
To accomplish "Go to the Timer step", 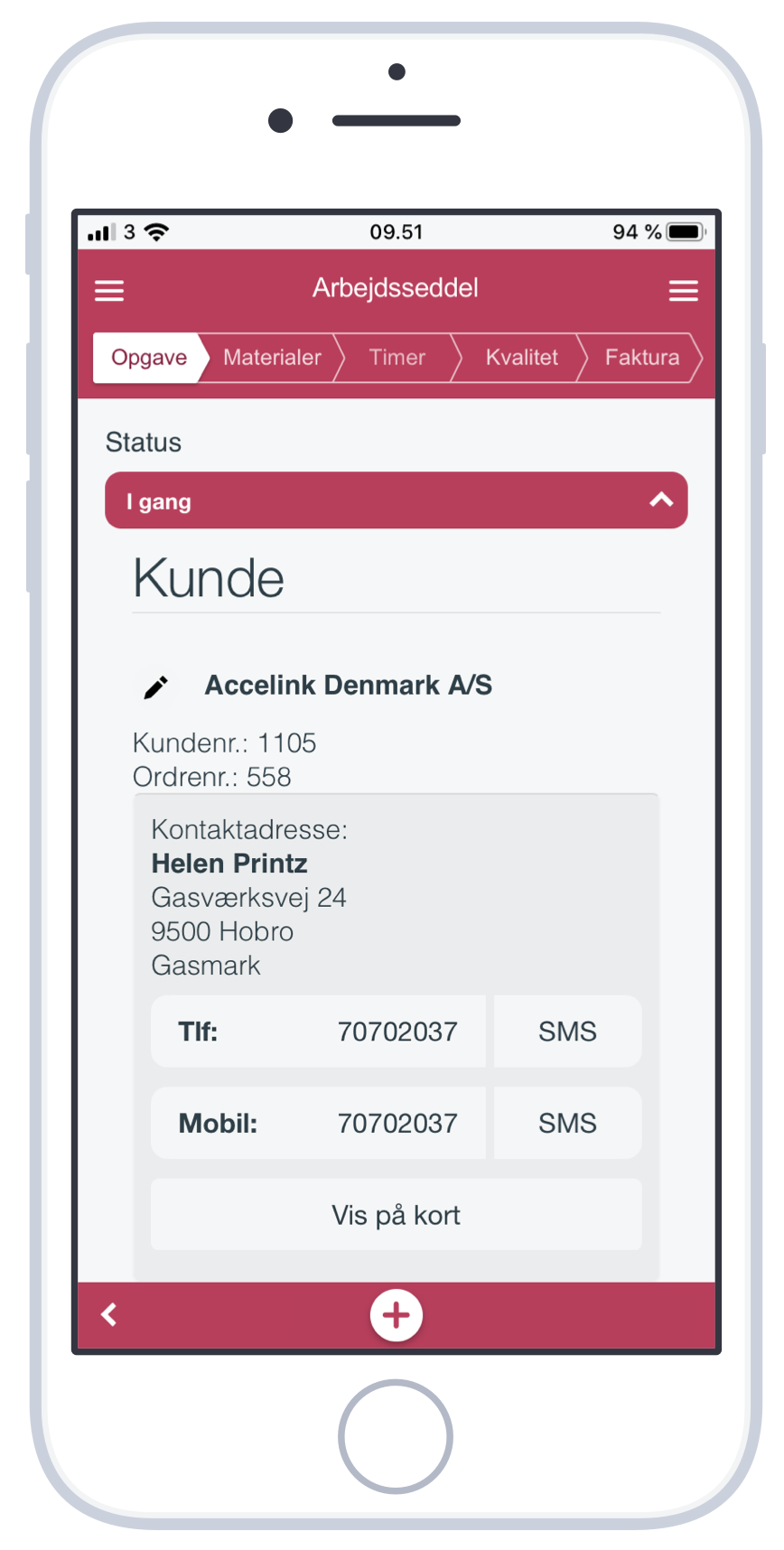I will click(397, 358).
